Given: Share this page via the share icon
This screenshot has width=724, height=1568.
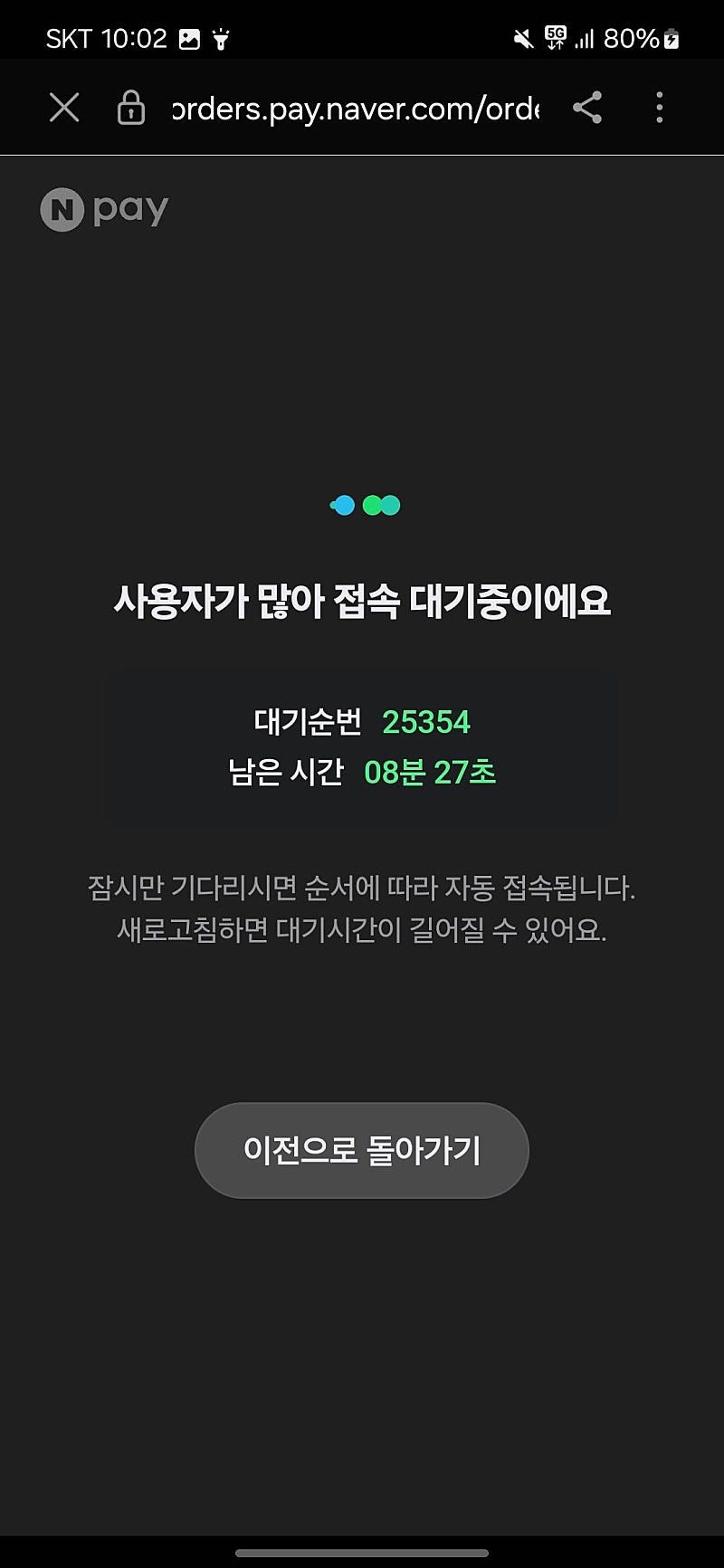Looking at the screenshot, I should 587,108.
